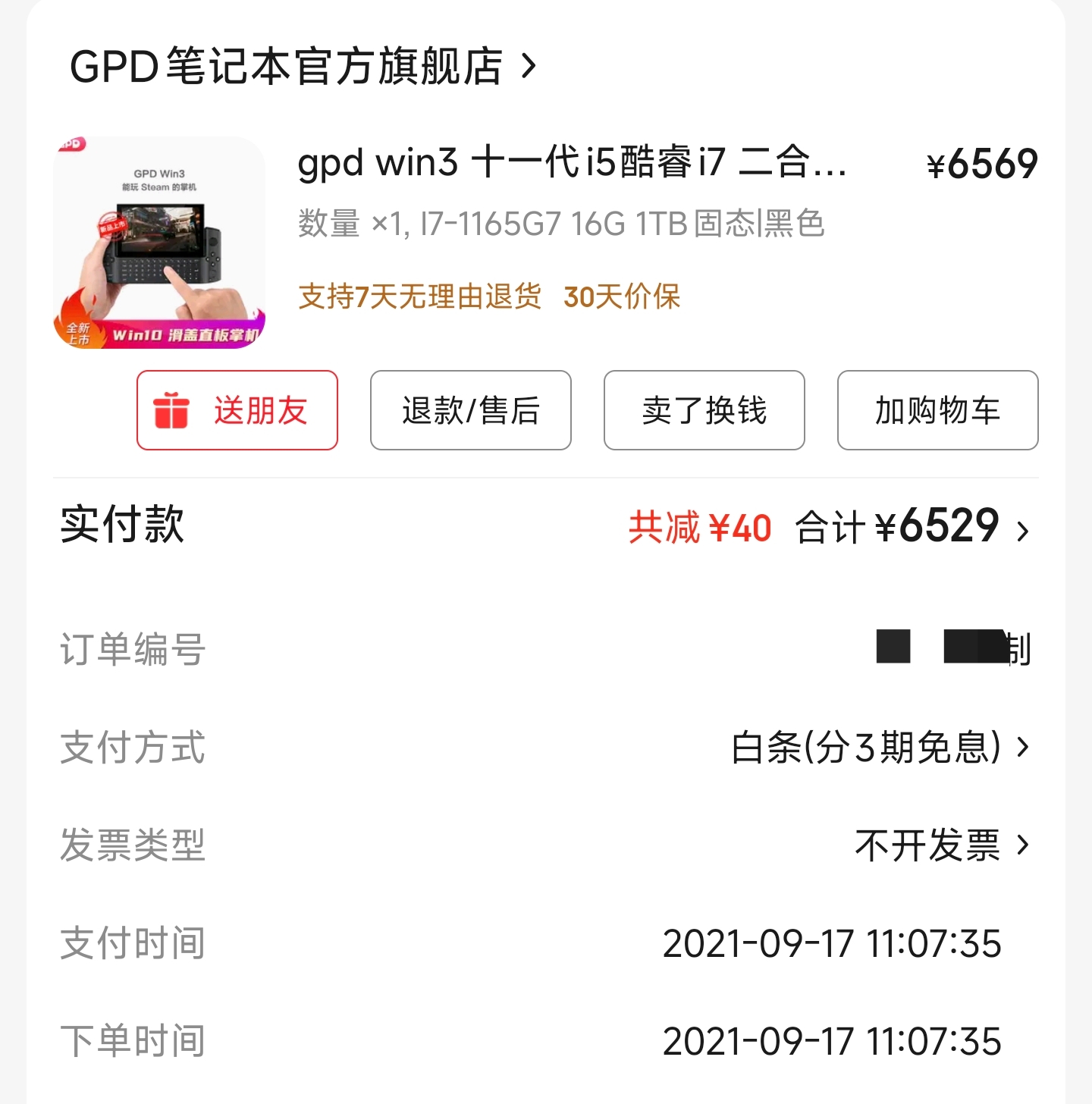Tap 加购物车 to add to cart
Image resolution: width=1092 pixels, height=1104 pixels.
(x=937, y=410)
